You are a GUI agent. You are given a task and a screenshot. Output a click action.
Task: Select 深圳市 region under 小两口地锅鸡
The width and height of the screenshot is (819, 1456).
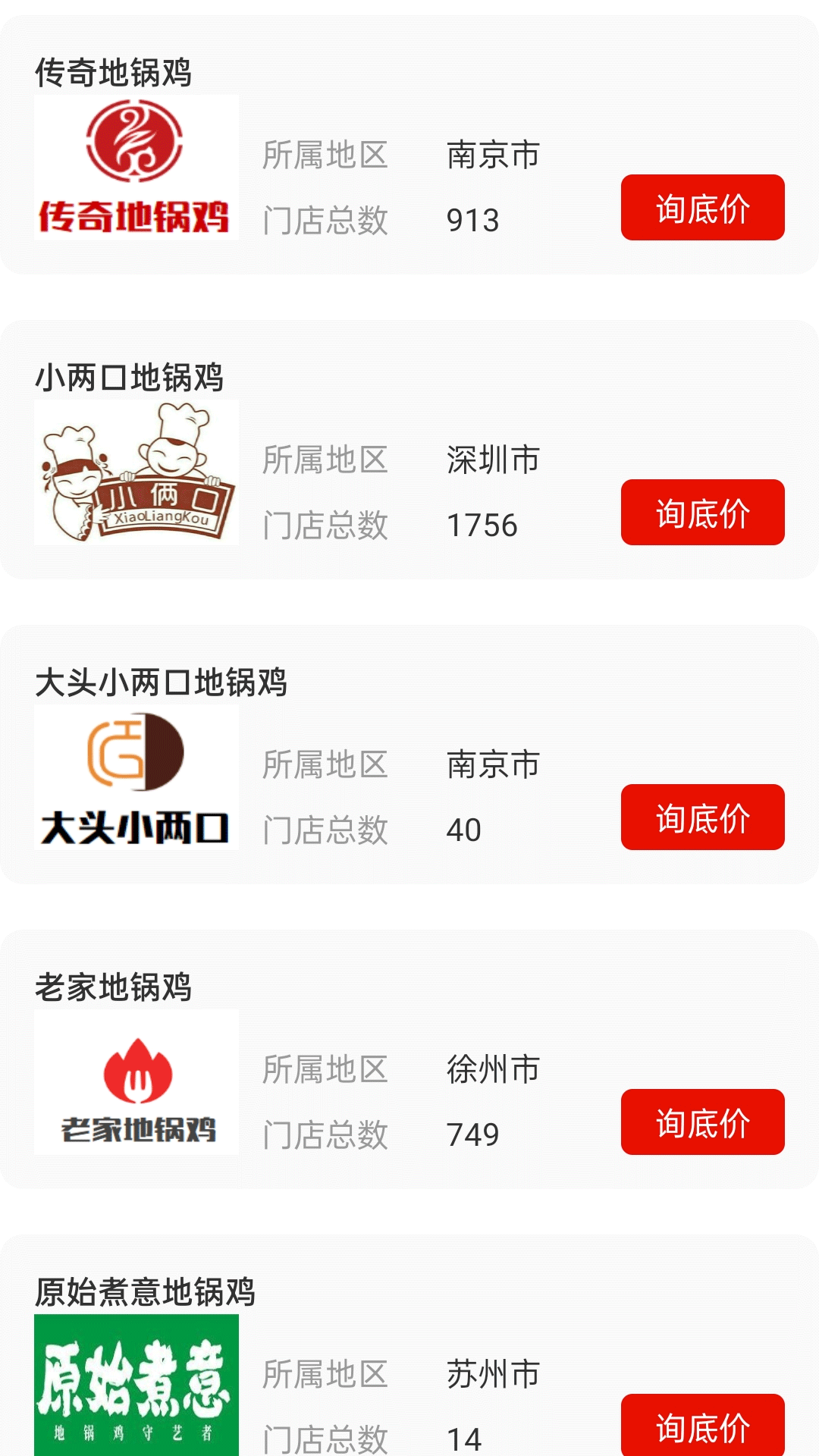[x=493, y=460]
